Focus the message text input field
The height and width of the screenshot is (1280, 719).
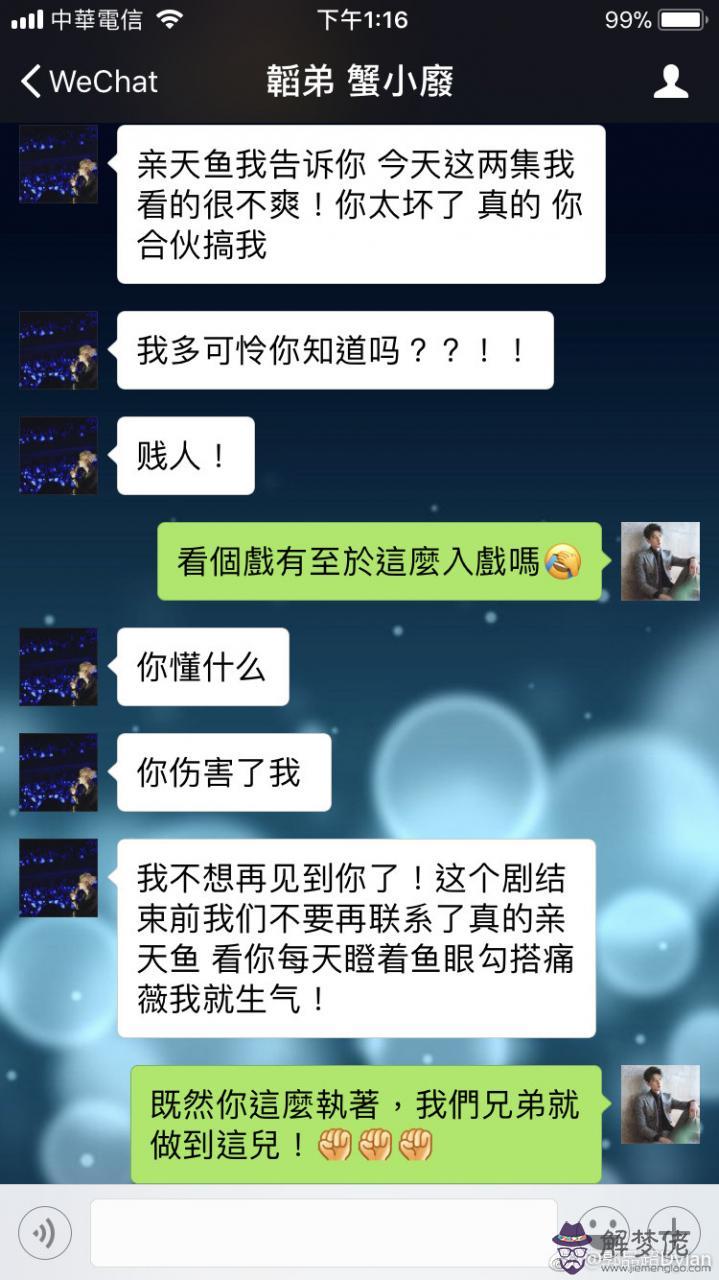(x=322, y=1232)
